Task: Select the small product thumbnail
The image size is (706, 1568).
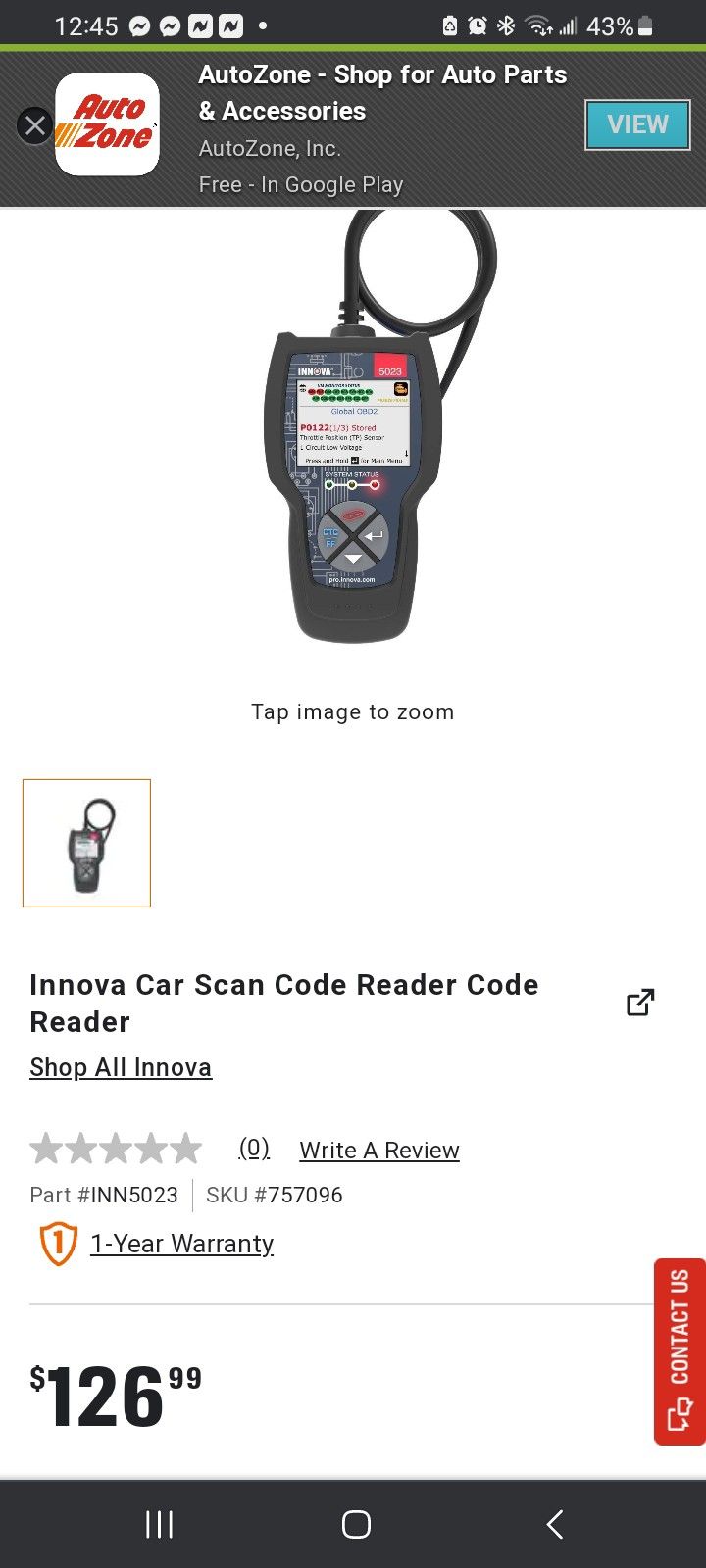Action: (86, 843)
